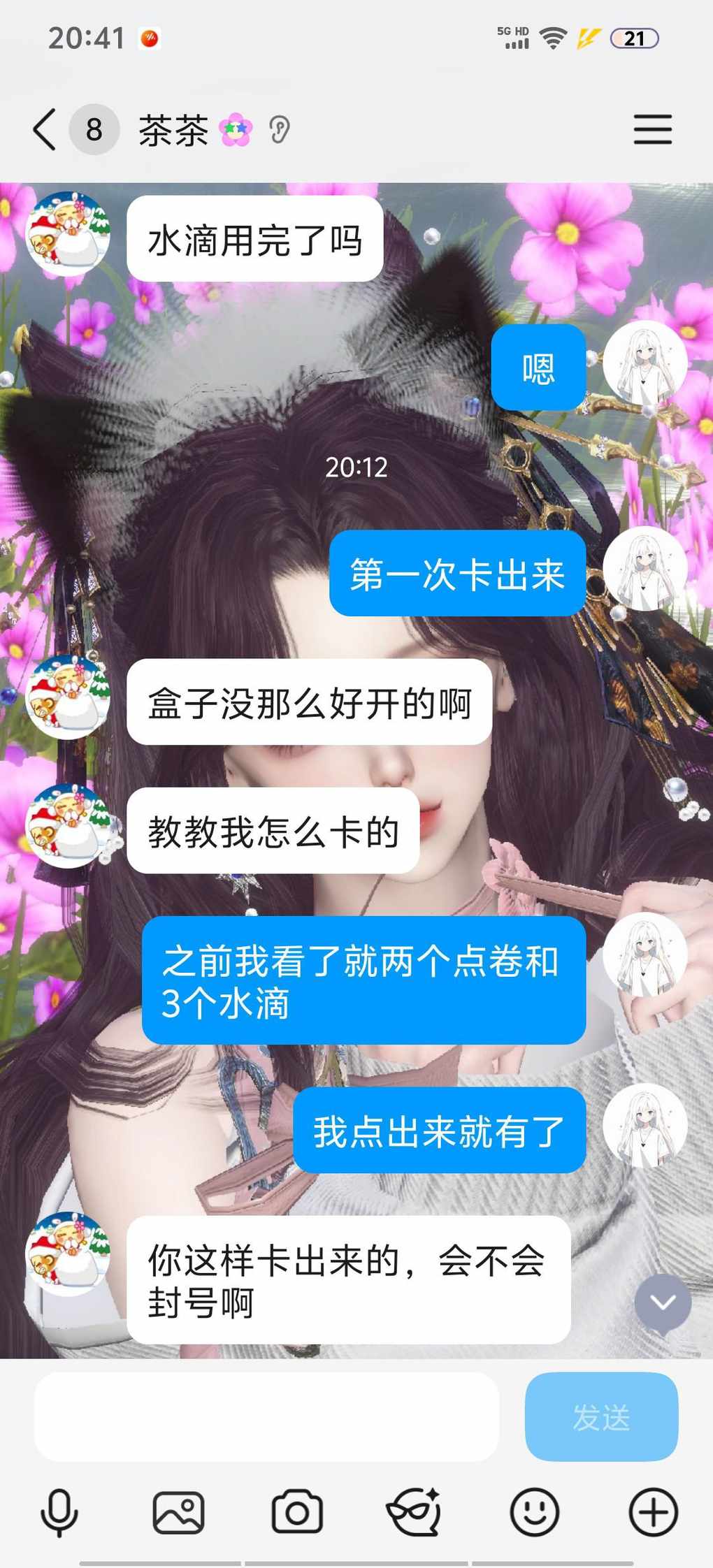Focus the message input field
This screenshot has width=713, height=1568.
[x=266, y=1417]
